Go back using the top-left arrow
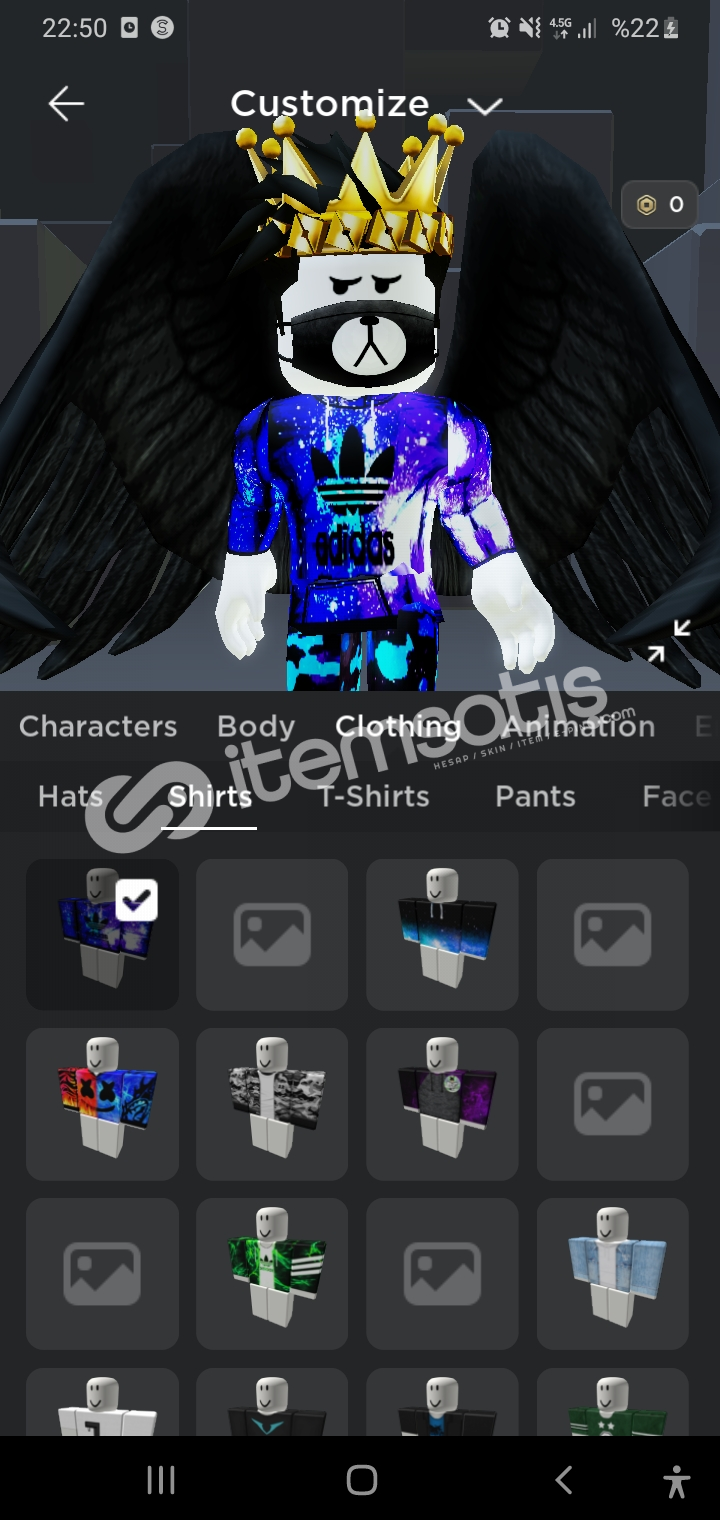The height and width of the screenshot is (1520, 720). point(66,104)
